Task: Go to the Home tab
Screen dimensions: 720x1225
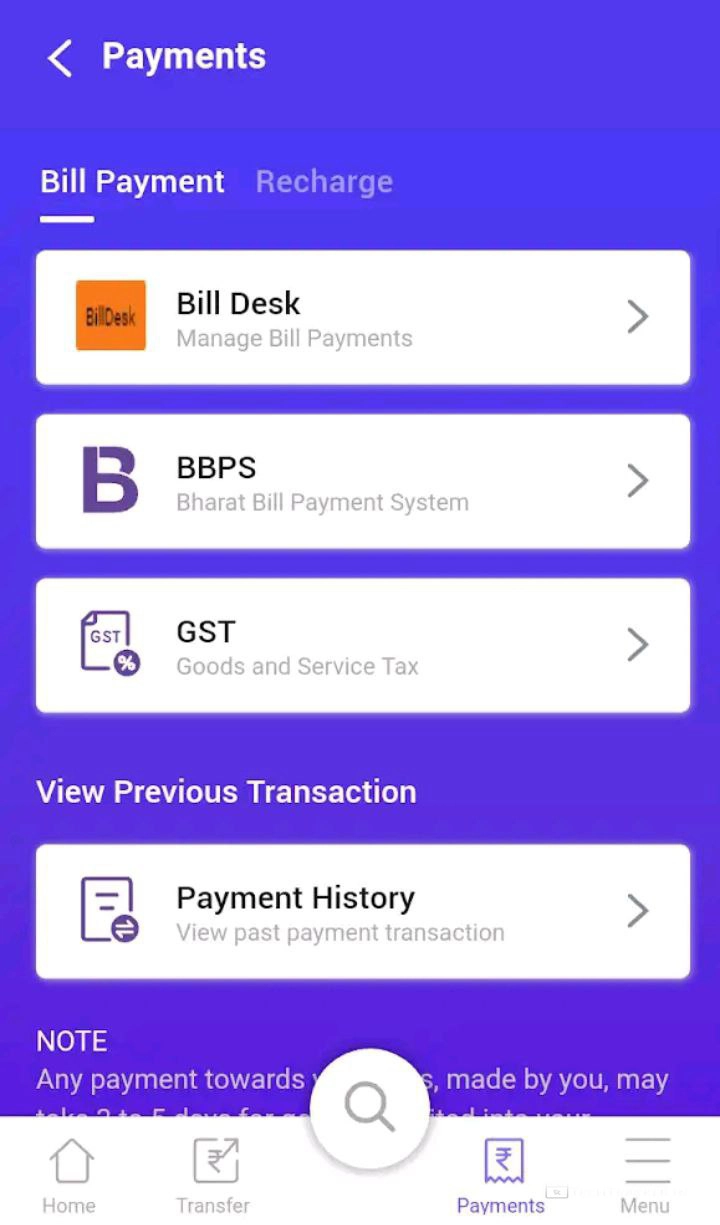Action: pos(70,1175)
